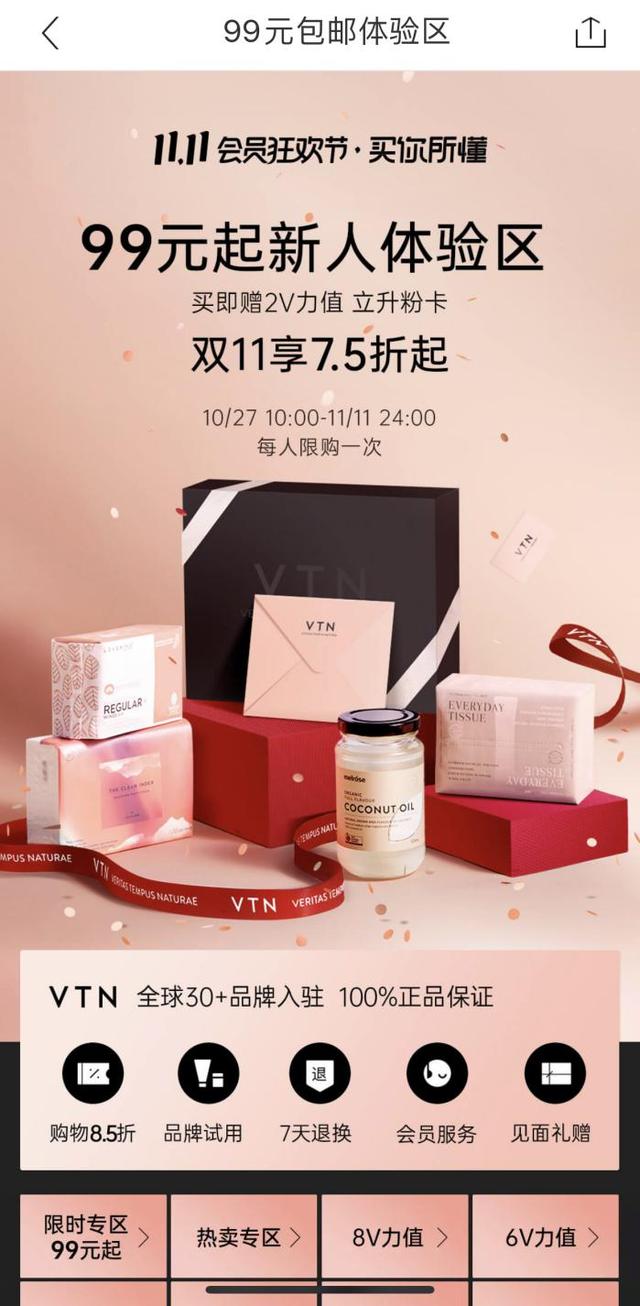The height and width of the screenshot is (1306, 640).
Task: Share this page via the share icon
Action: (x=590, y=33)
